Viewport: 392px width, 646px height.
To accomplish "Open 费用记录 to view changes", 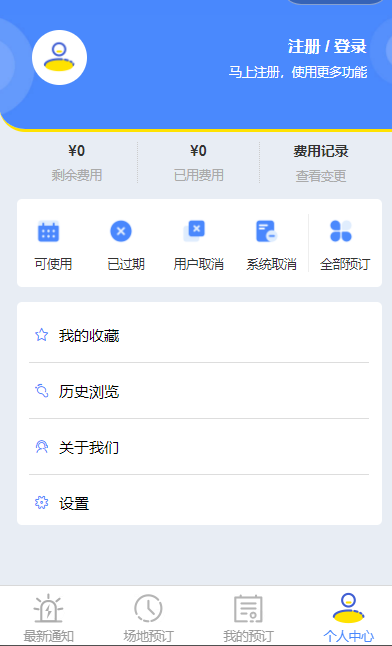I will (321, 163).
